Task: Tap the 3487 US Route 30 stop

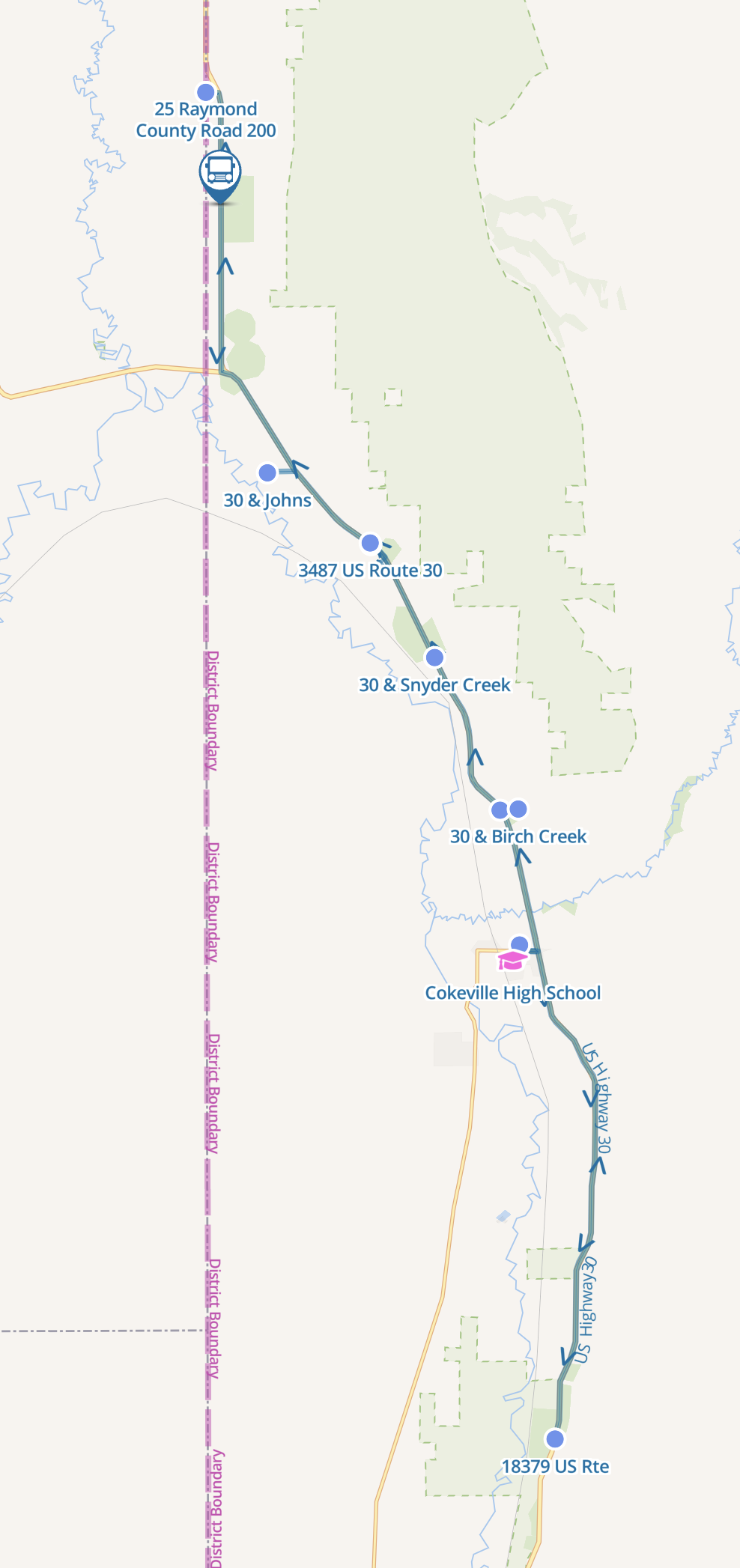Action: [x=370, y=543]
